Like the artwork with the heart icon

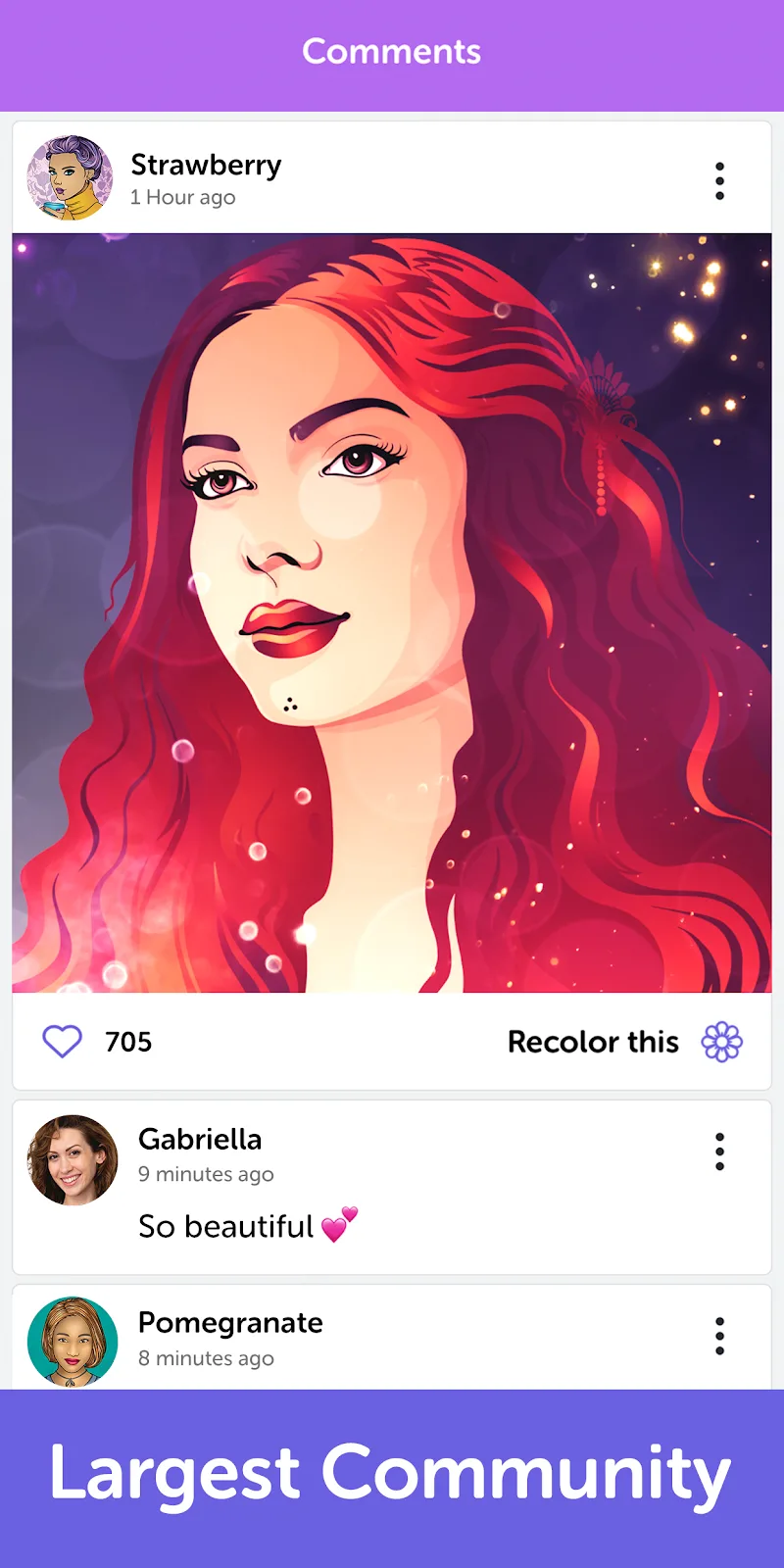pyautogui.click(x=62, y=1041)
